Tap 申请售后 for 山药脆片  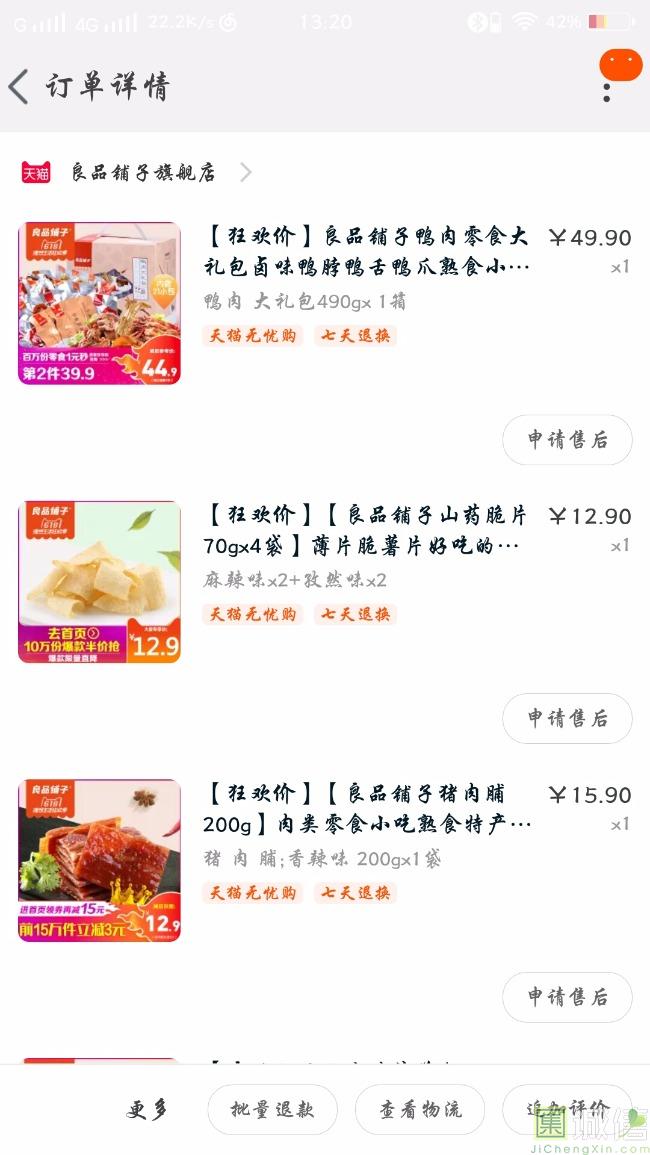click(x=567, y=718)
